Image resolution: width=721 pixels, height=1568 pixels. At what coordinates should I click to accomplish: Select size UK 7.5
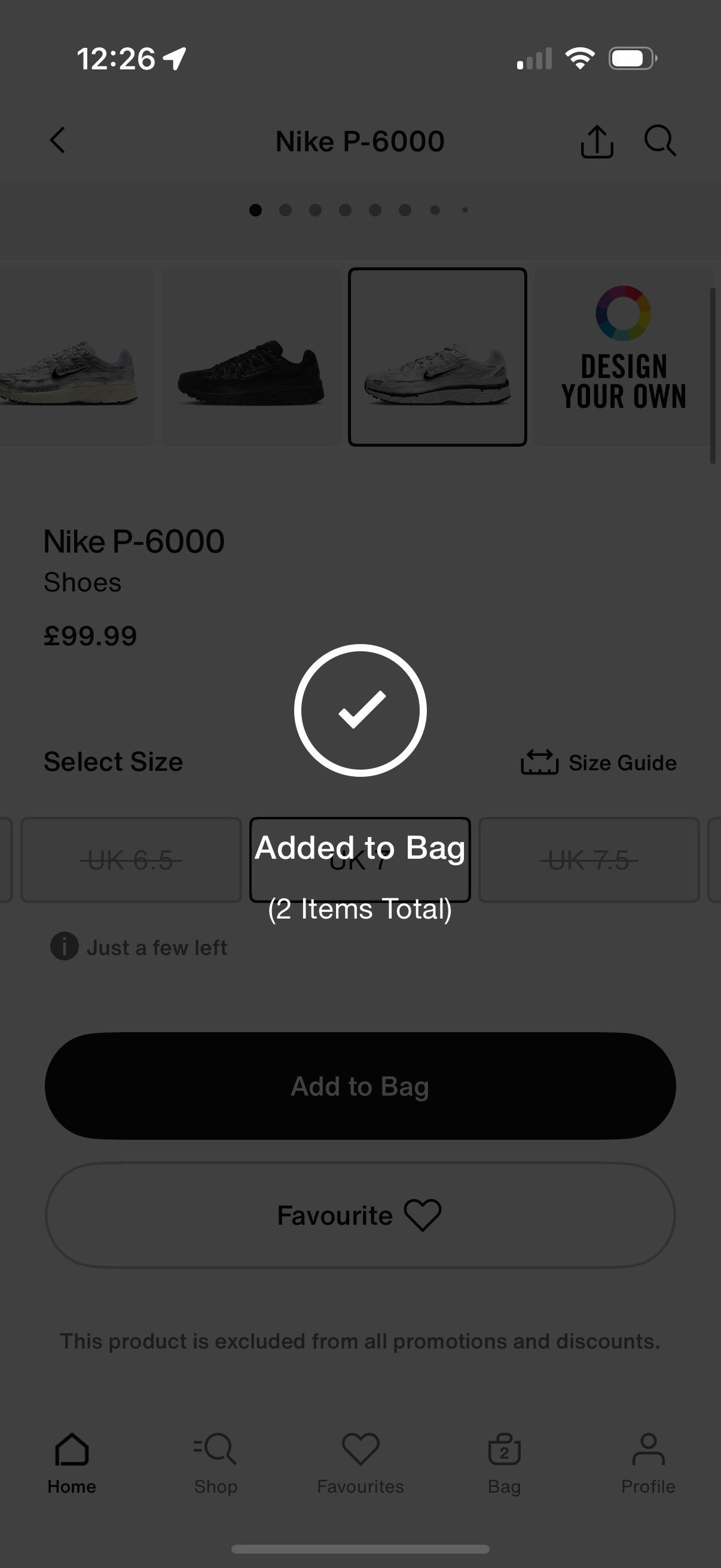588,860
